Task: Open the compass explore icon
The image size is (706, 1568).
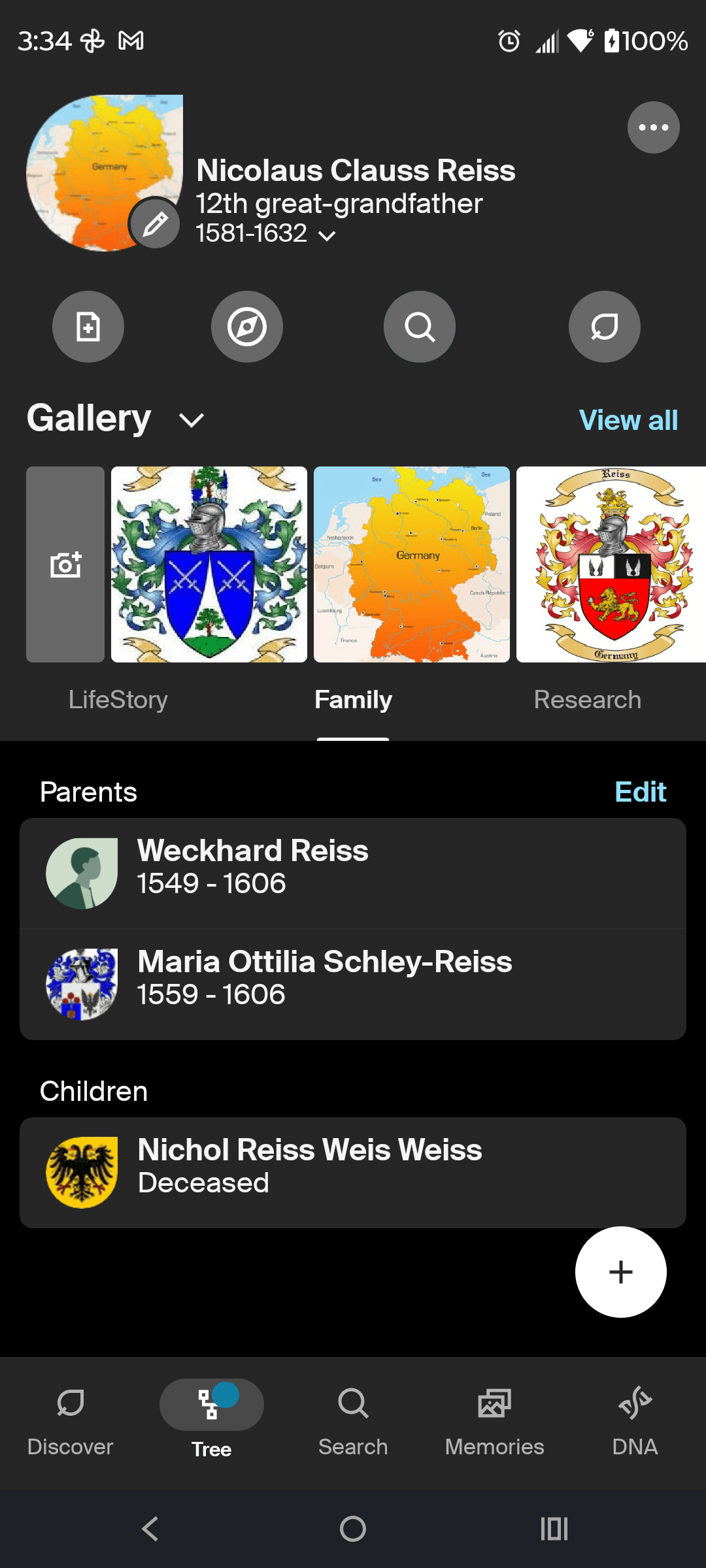Action: click(x=247, y=327)
